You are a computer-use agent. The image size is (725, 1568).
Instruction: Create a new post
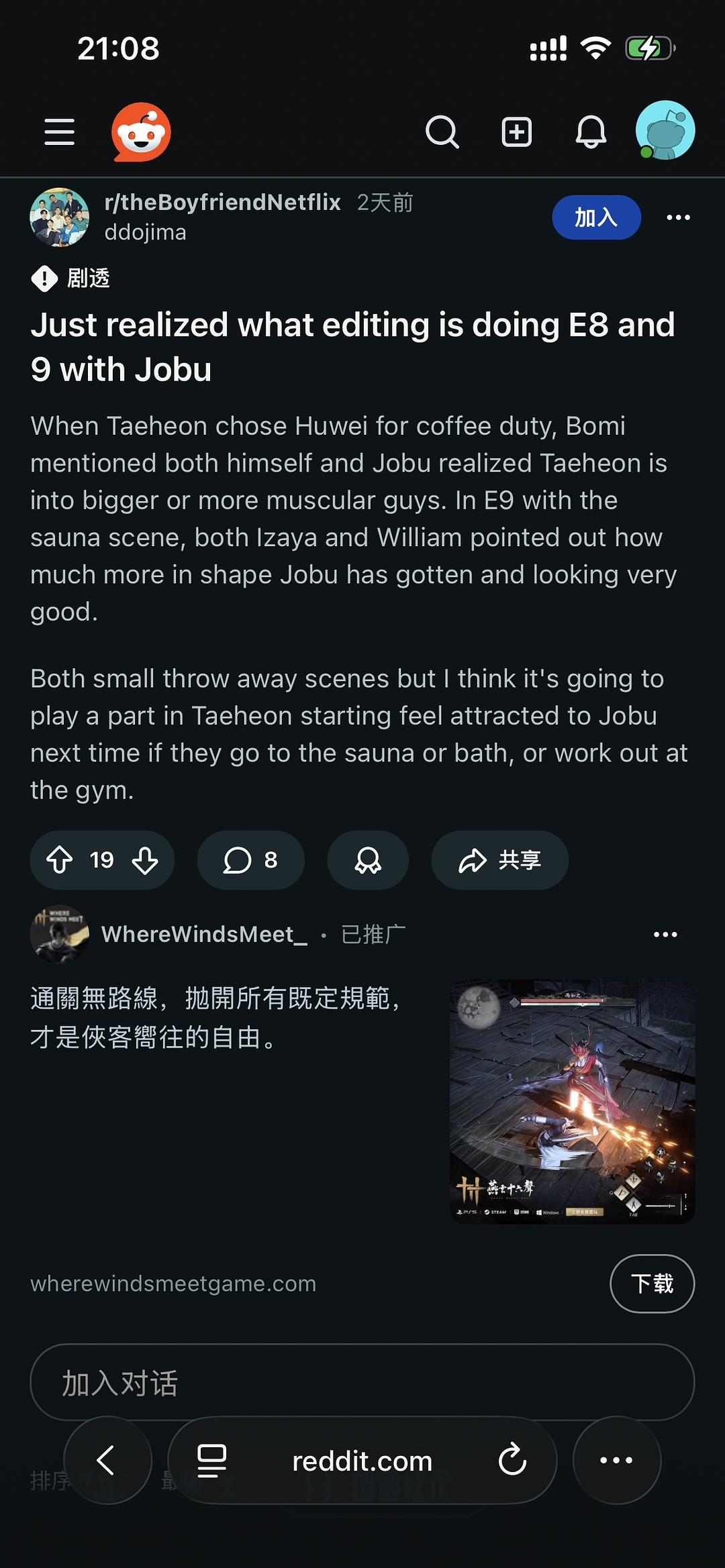pos(516,132)
